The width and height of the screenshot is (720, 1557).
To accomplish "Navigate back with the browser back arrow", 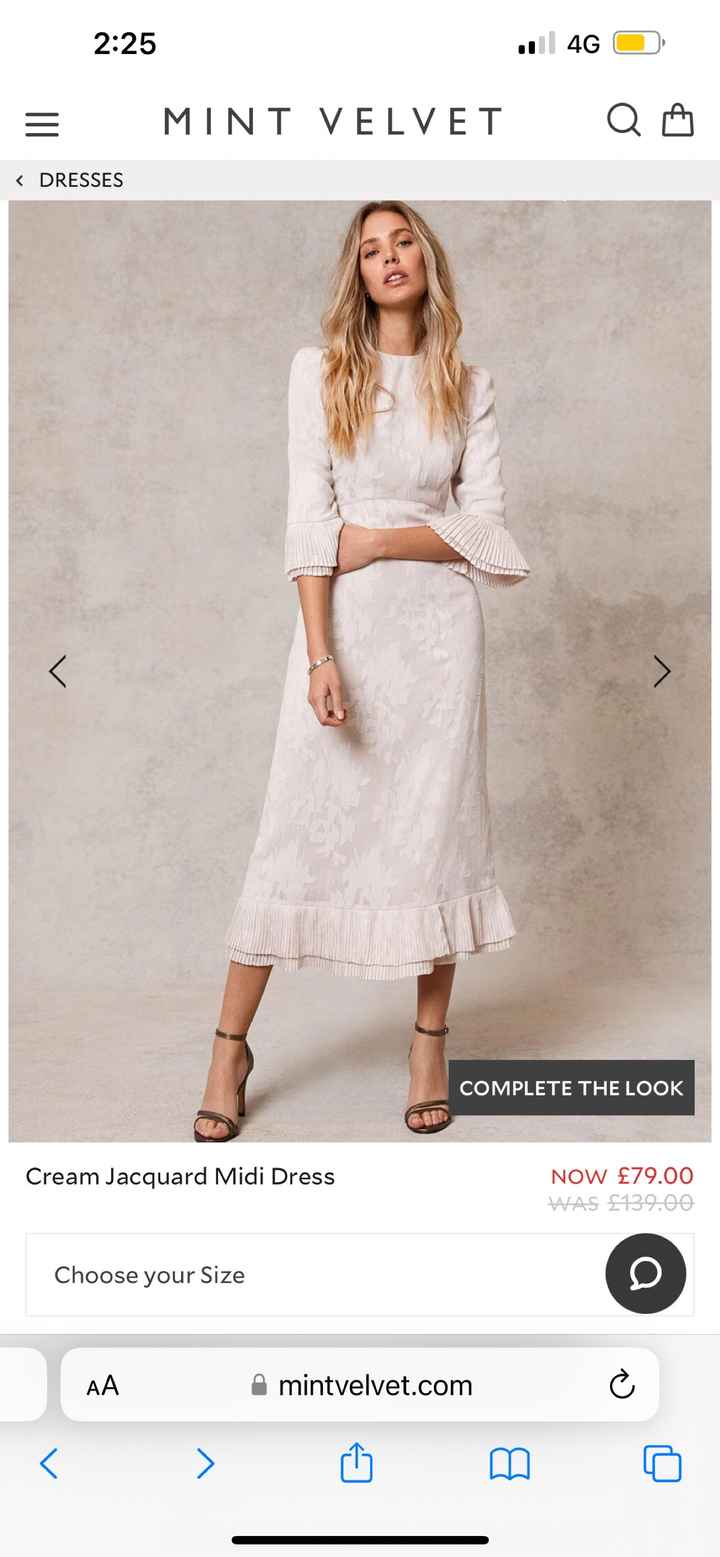I will click(x=50, y=1463).
